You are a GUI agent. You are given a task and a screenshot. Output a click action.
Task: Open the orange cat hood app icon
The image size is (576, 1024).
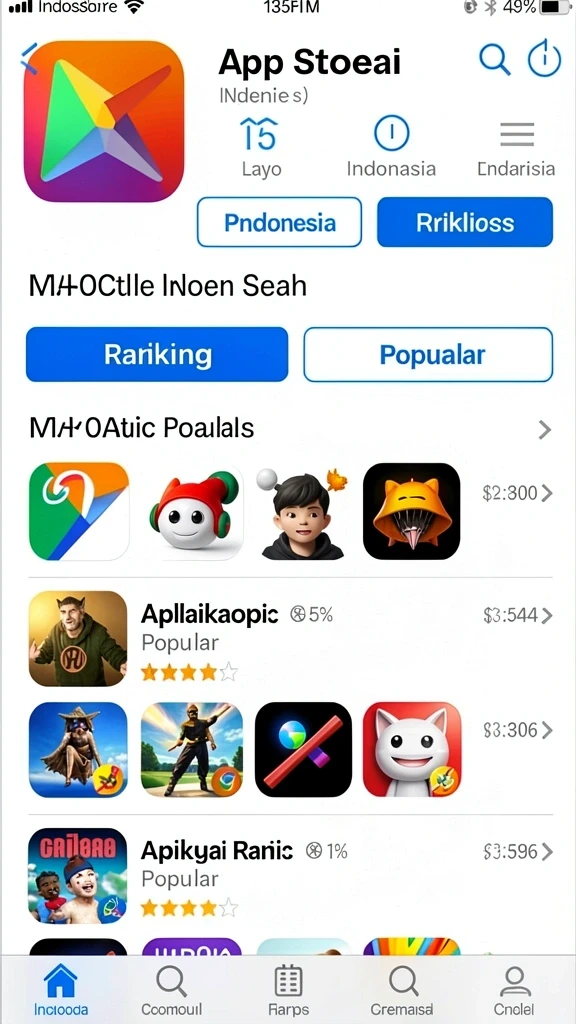411,511
